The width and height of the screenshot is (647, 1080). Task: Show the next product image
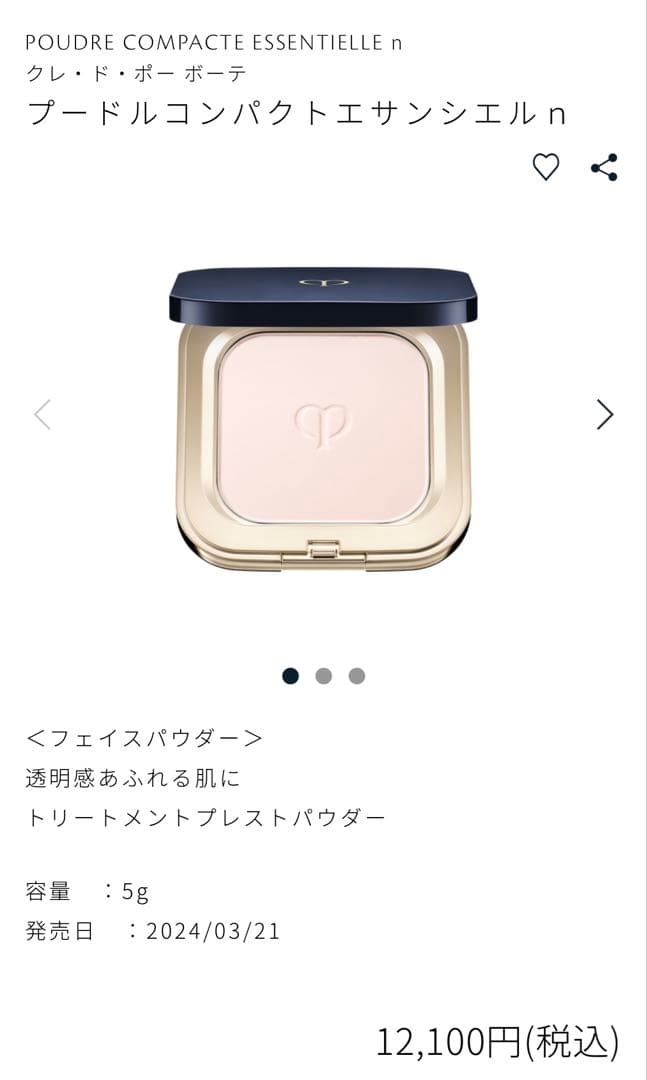[x=604, y=414]
